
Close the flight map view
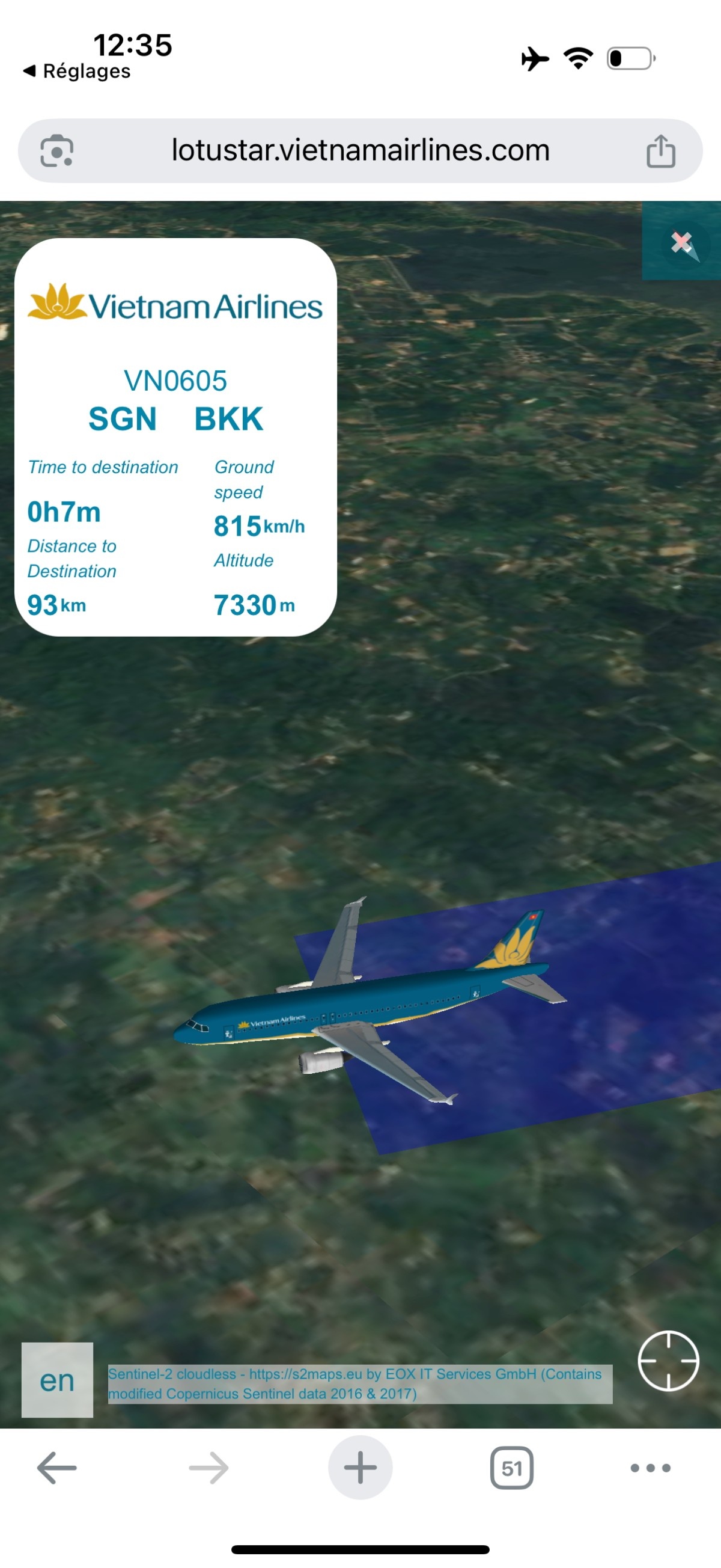pyautogui.click(x=682, y=242)
